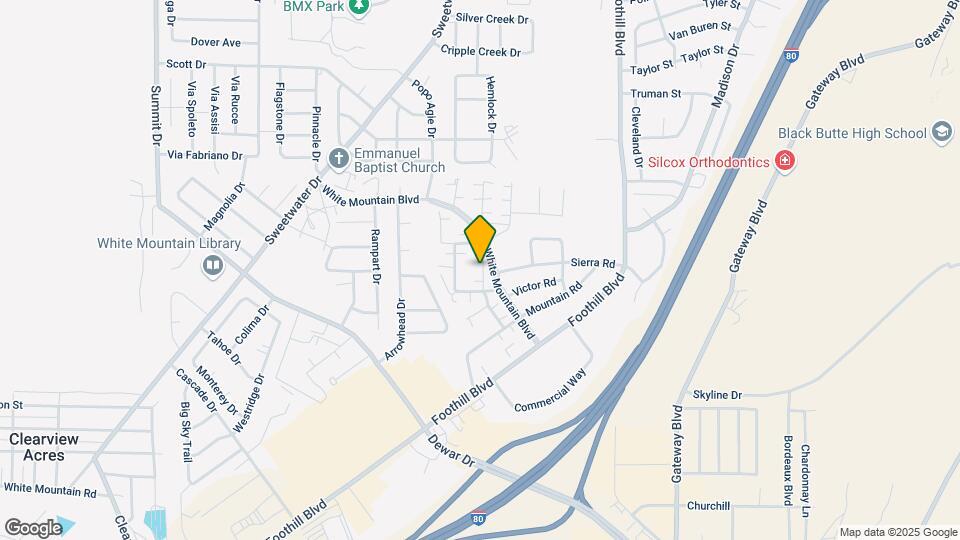Screen dimensions: 960x540
Task: Select the White Mountain Library pin
Action: click(x=212, y=265)
